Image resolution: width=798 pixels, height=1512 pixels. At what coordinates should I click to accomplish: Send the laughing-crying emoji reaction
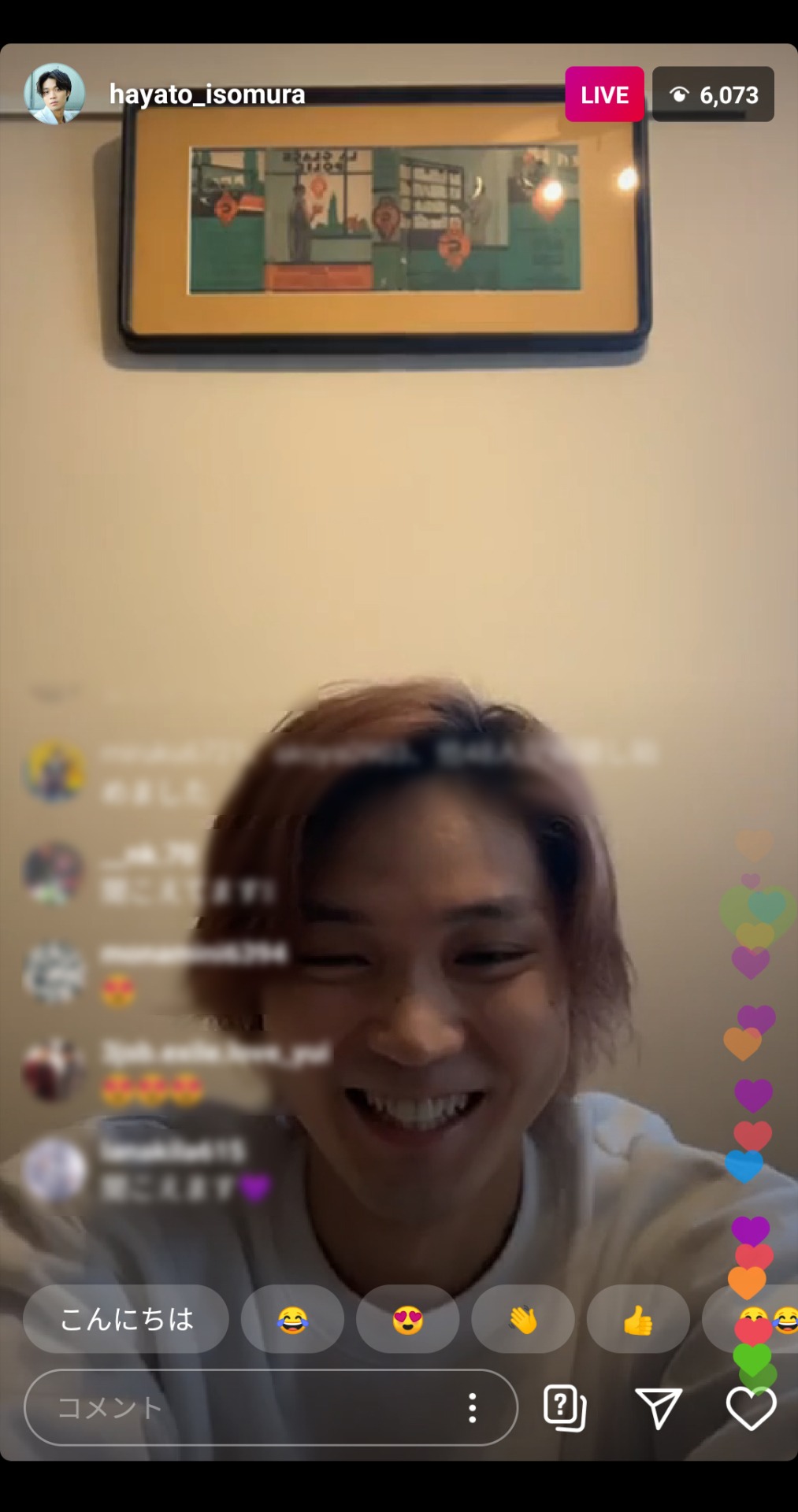tap(292, 1319)
